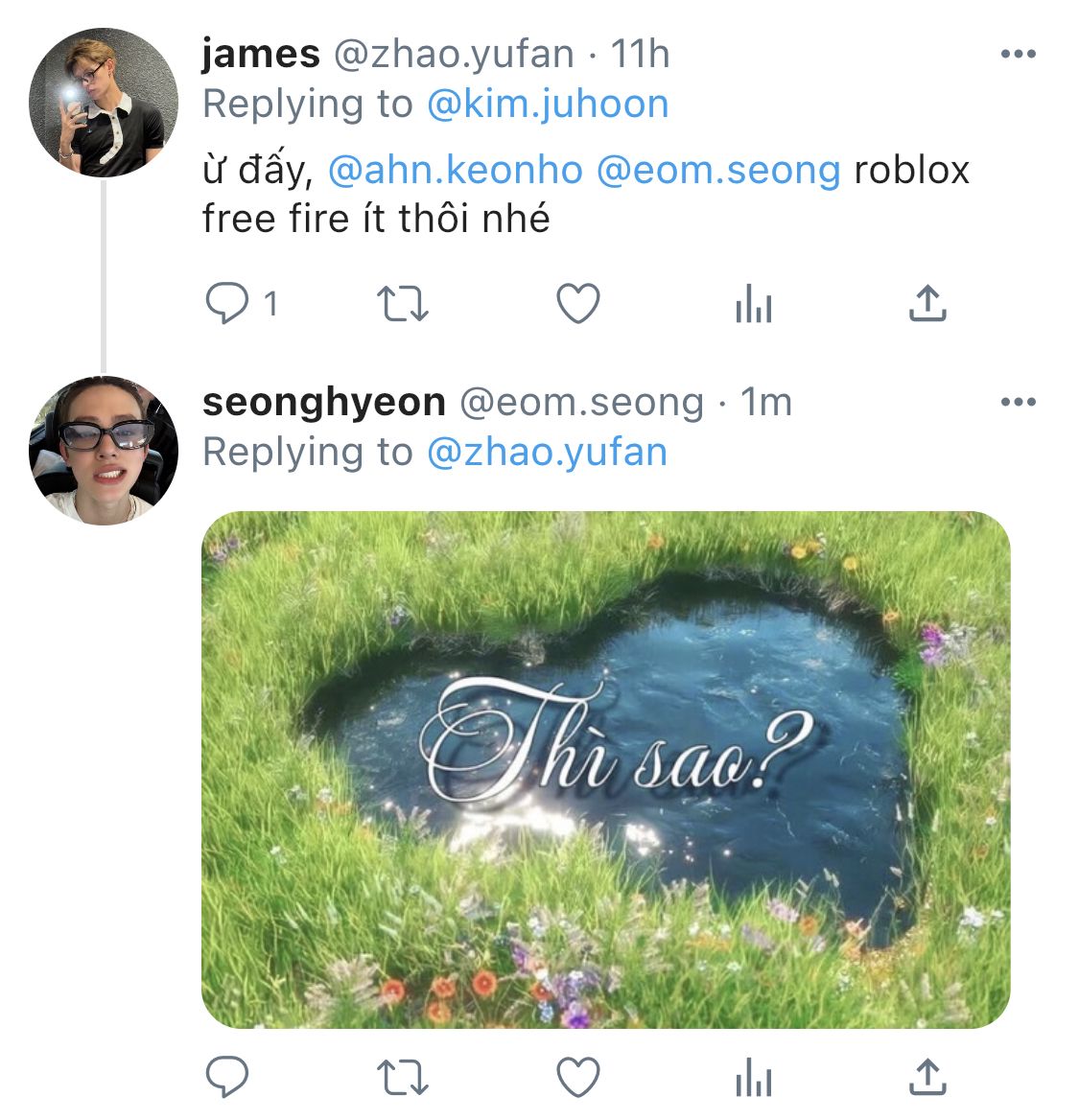This screenshot has height=1120, width=1079.
Task: Open james's profile picture
Action: [x=103, y=103]
